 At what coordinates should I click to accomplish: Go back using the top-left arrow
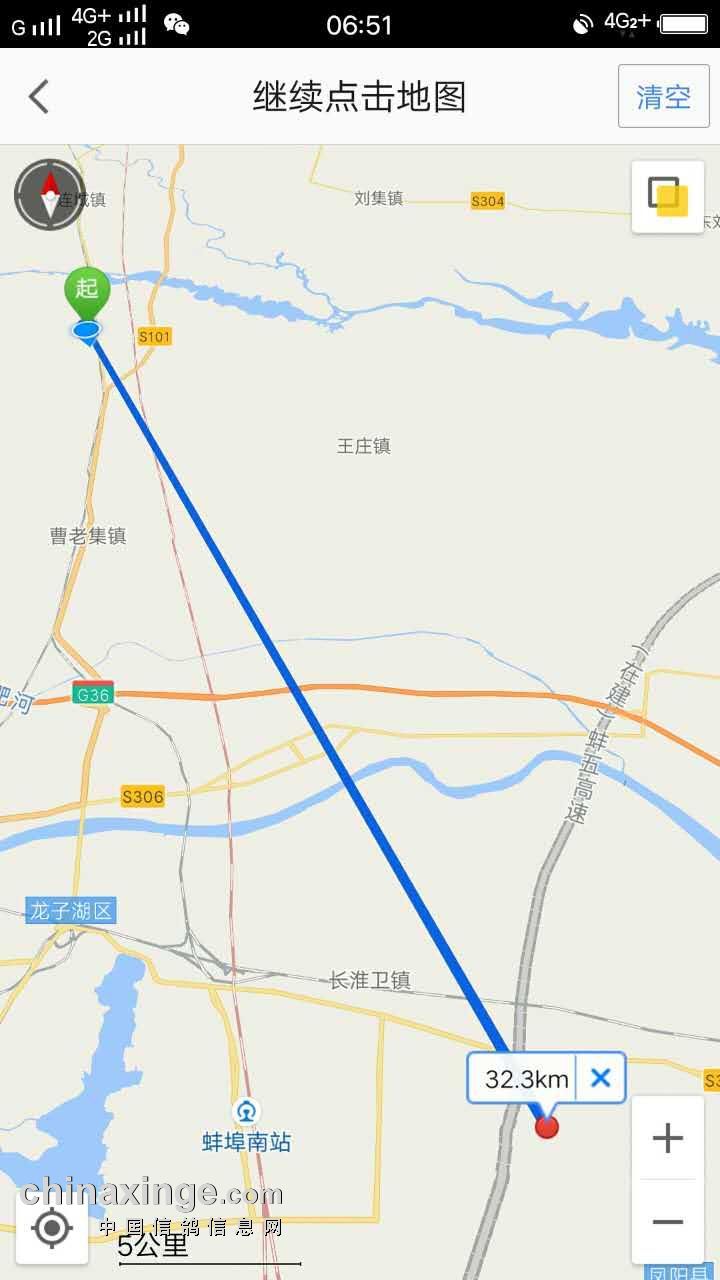pos(39,97)
